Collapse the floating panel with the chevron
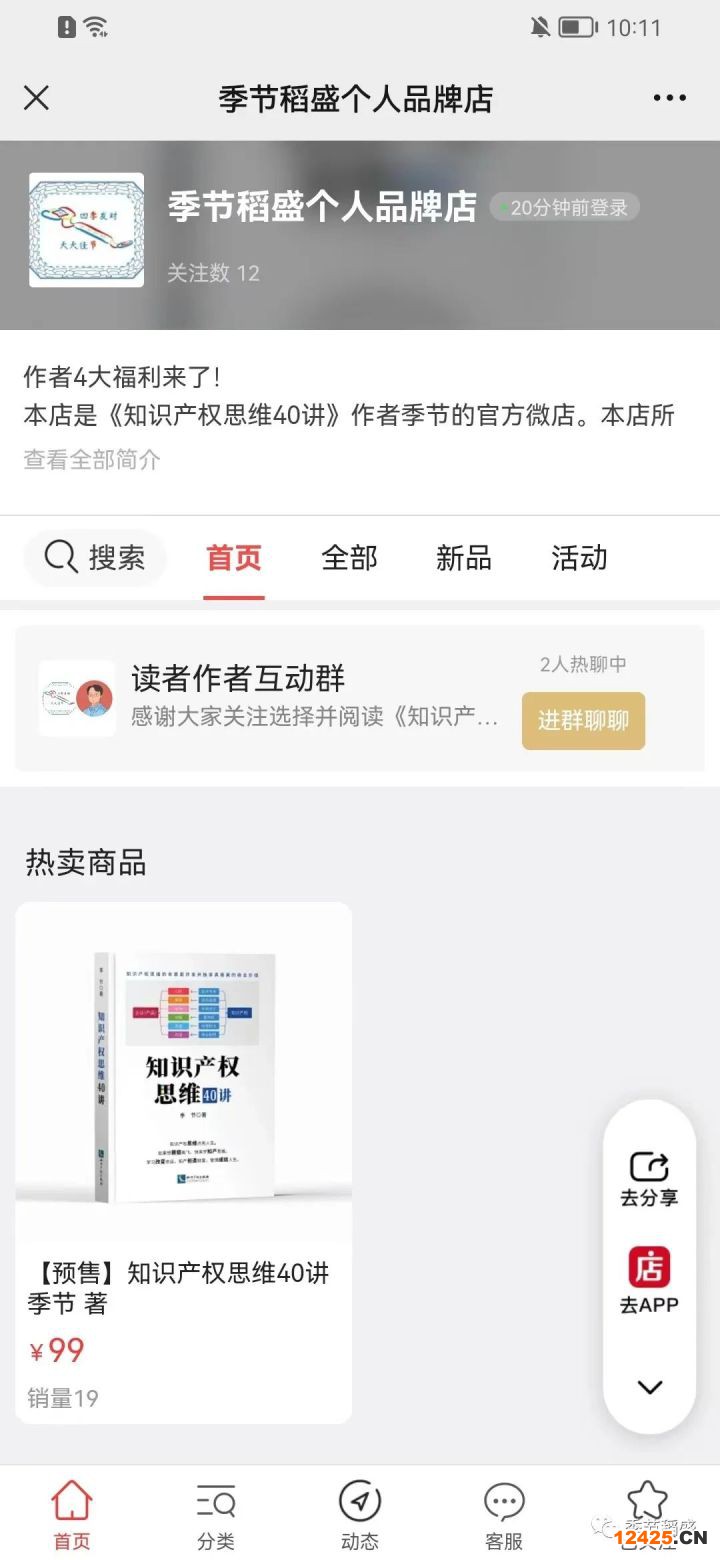 point(650,1387)
